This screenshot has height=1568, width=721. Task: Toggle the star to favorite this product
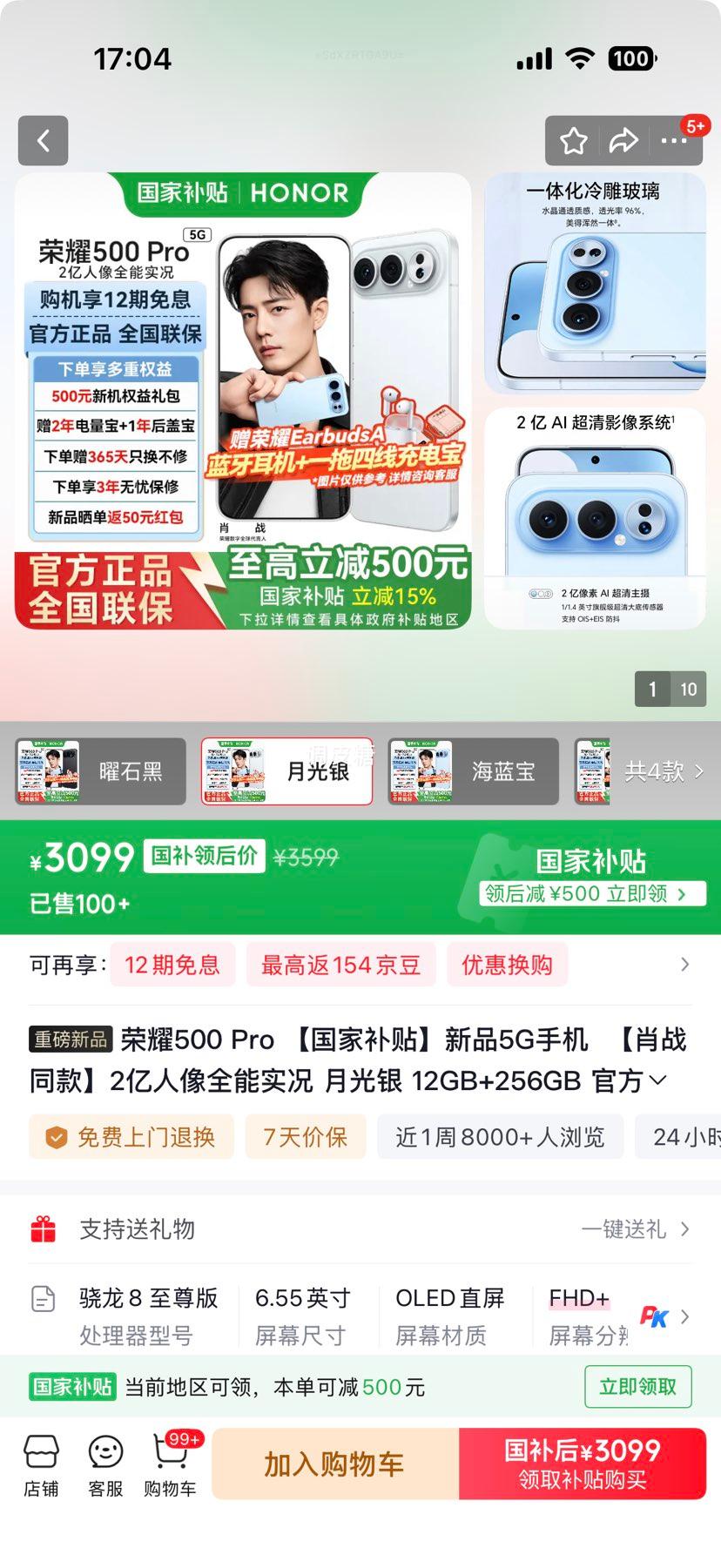click(573, 140)
